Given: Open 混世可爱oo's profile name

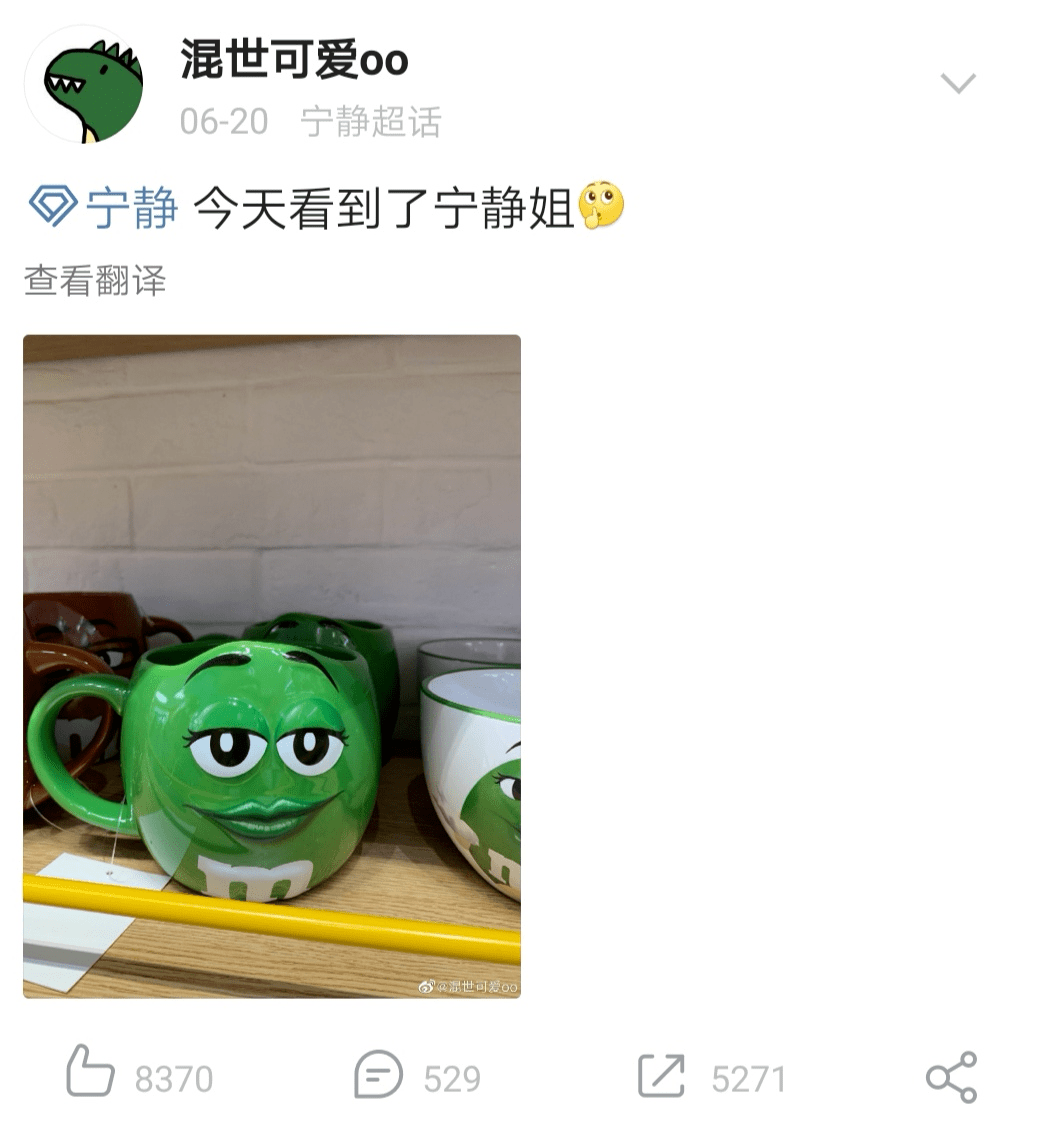Looking at the screenshot, I should pos(294,61).
